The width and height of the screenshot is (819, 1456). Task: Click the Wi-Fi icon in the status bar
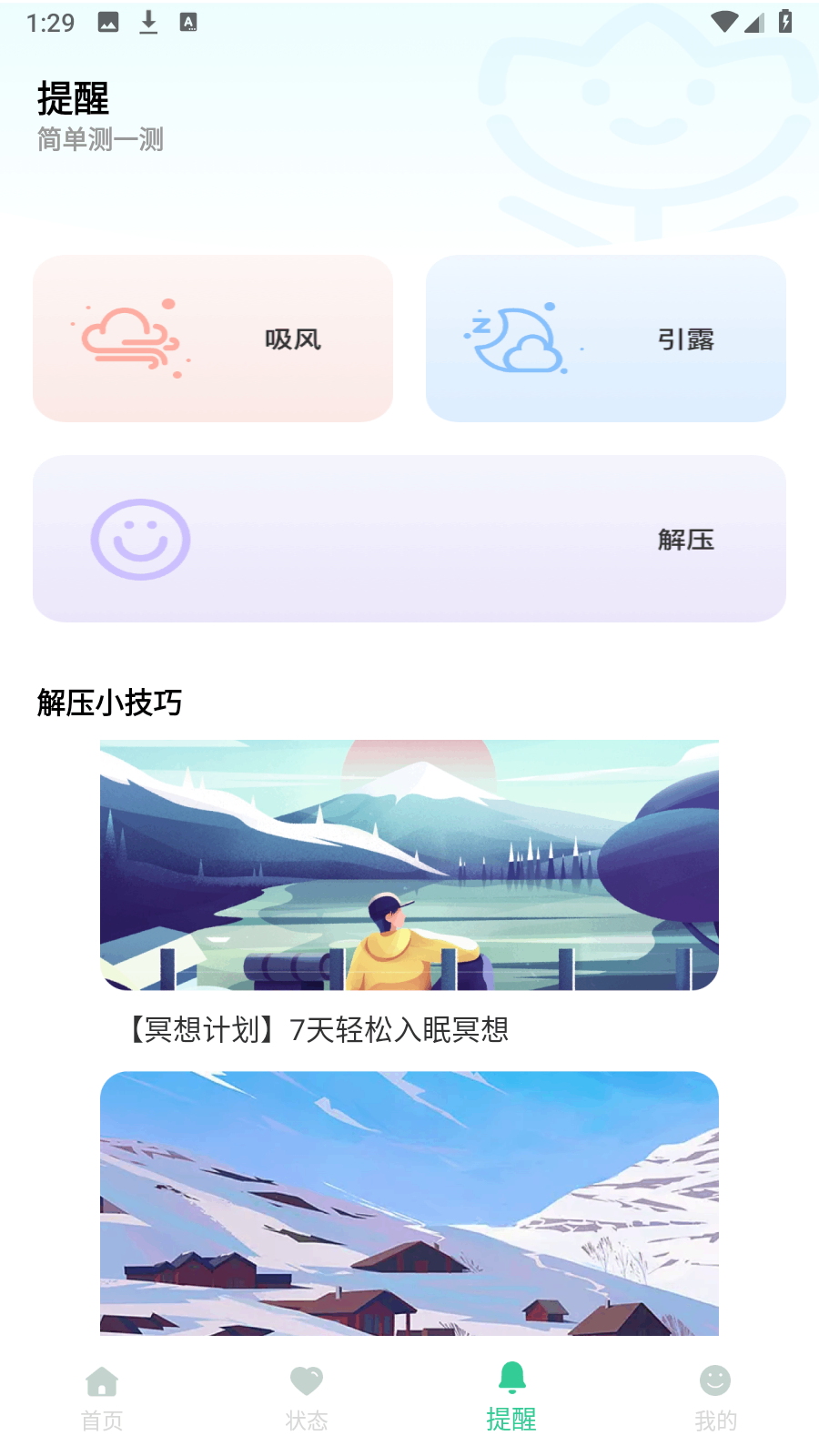pyautogui.click(x=723, y=22)
